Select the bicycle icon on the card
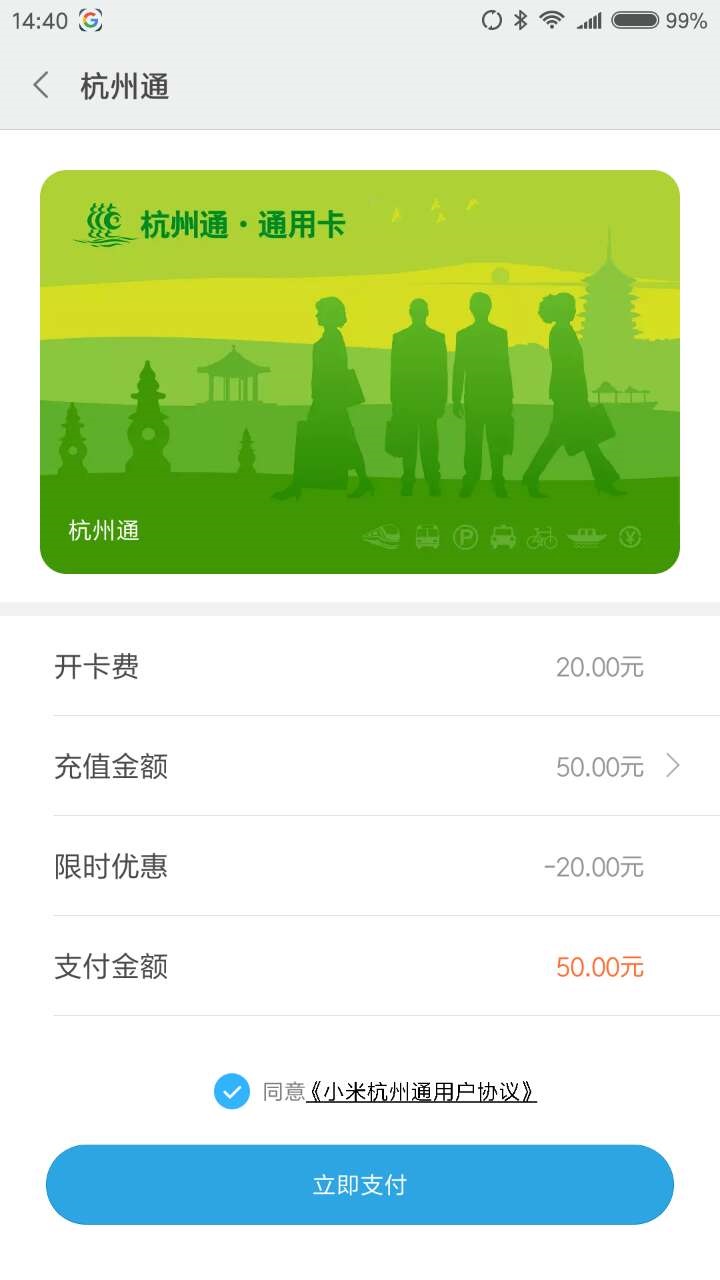This screenshot has height=1280, width=720. pyautogui.click(x=540, y=535)
